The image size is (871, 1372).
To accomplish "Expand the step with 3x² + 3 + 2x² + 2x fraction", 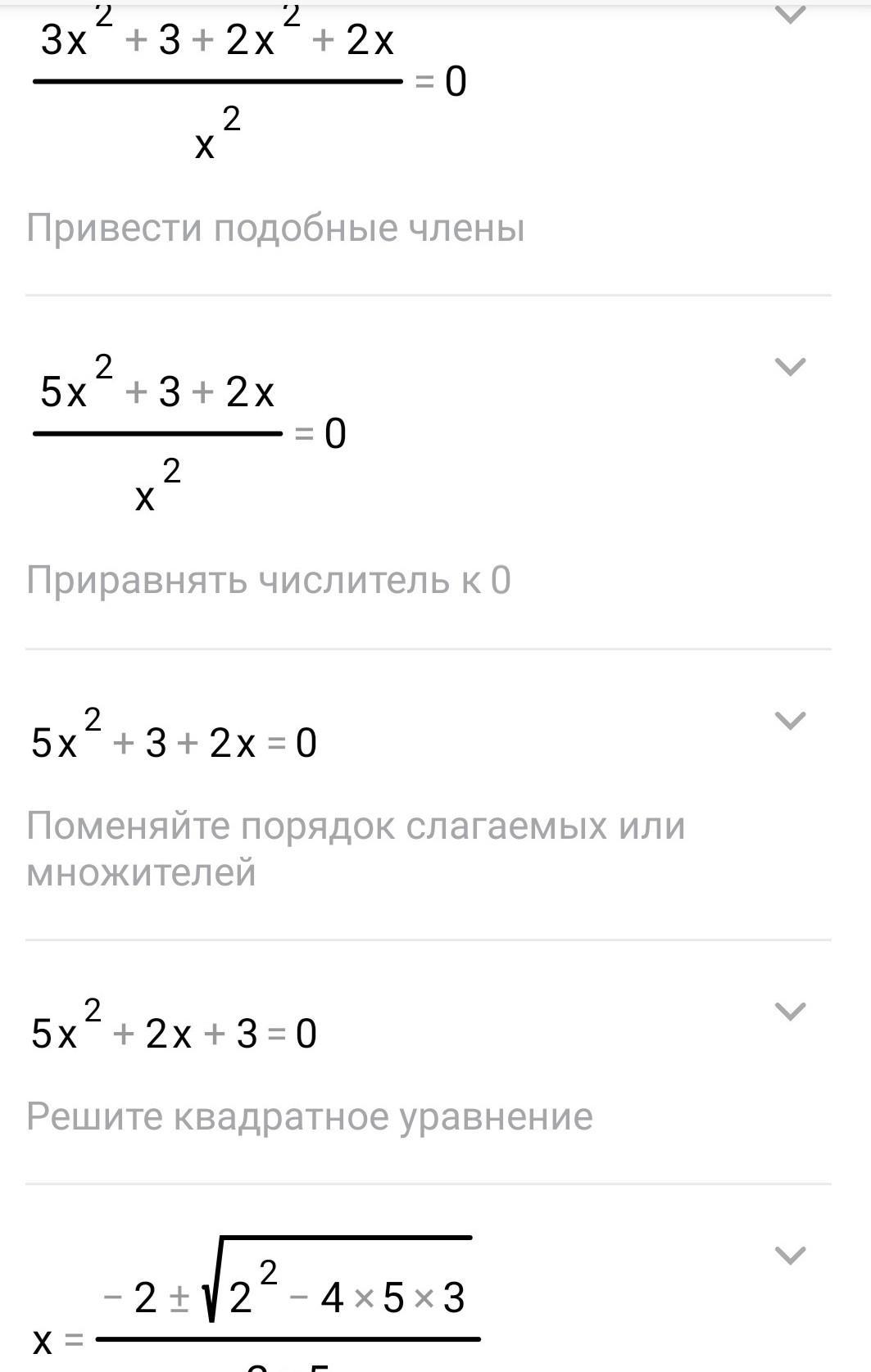I will [790, 15].
